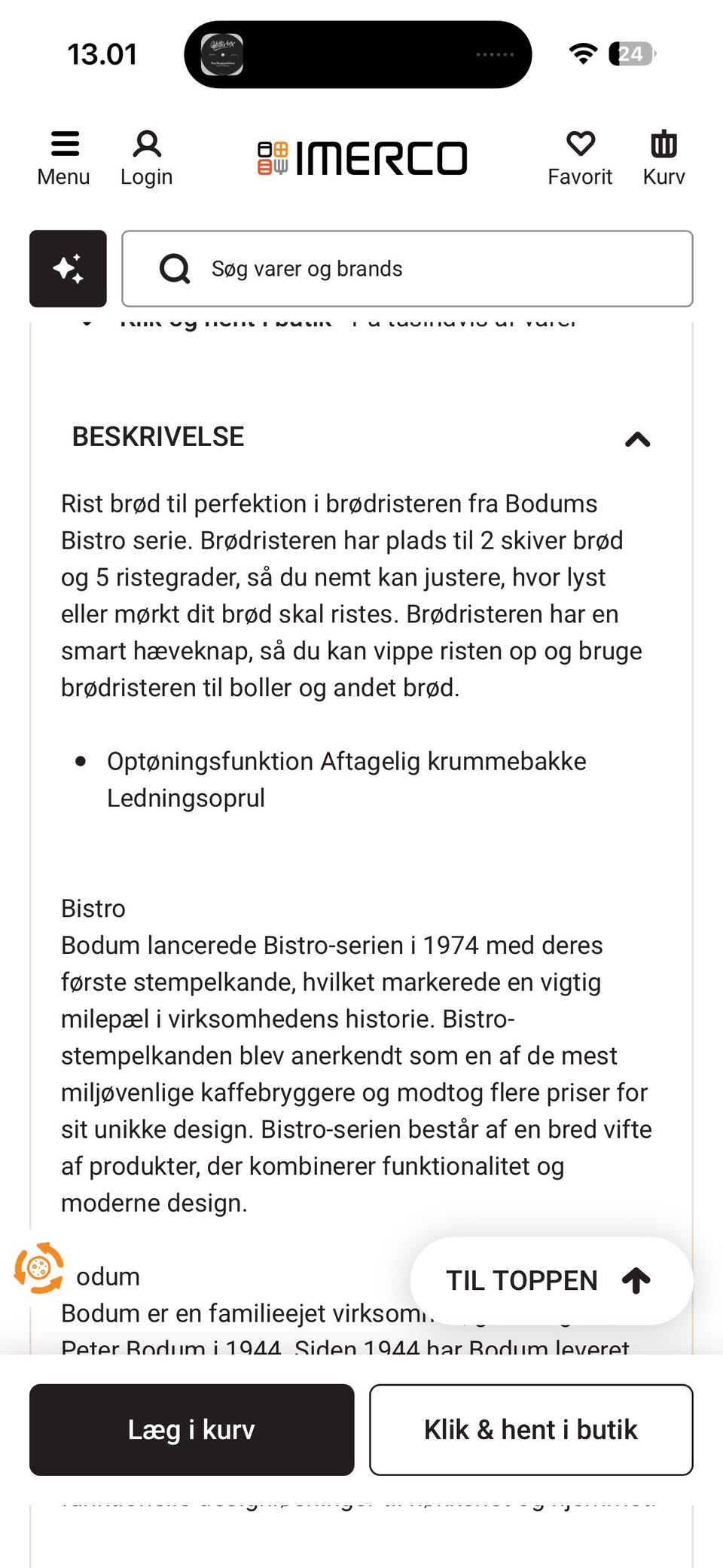The width and height of the screenshot is (723, 1568).
Task: Open the shopping Kurv
Action: click(x=664, y=159)
